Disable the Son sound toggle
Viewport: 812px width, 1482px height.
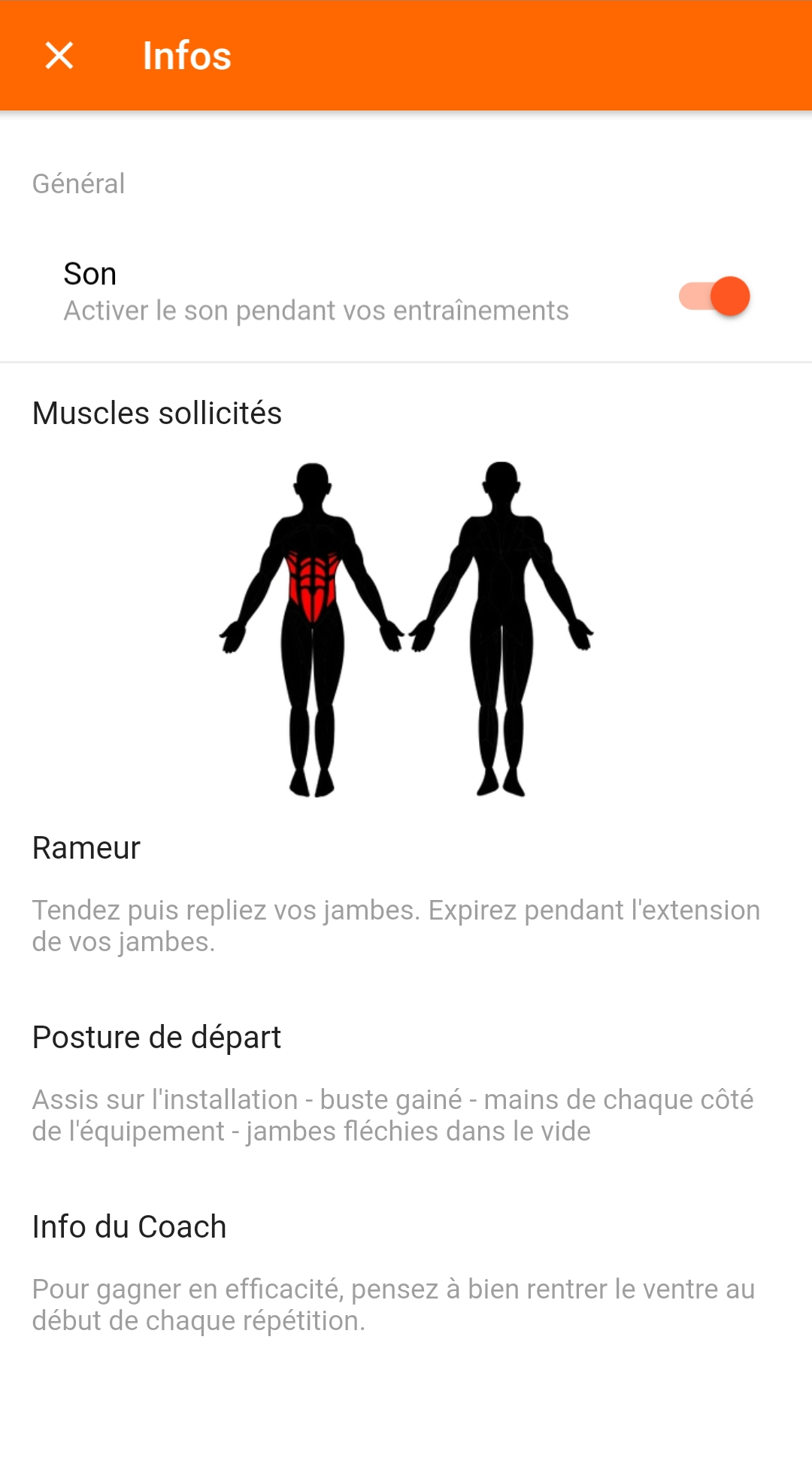coord(715,295)
